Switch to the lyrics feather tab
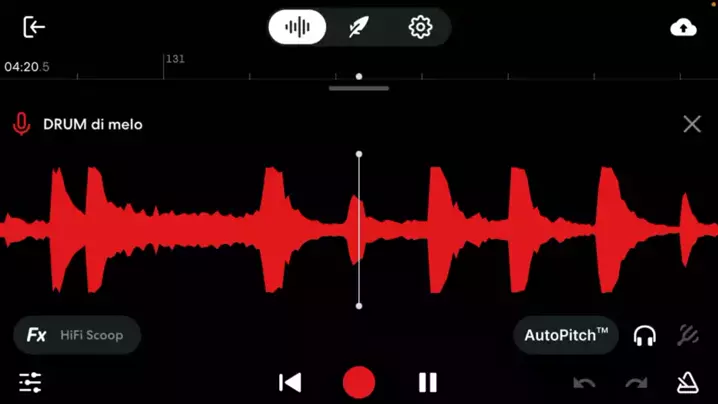The image size is (718, 404). click(x=358, y=27)
